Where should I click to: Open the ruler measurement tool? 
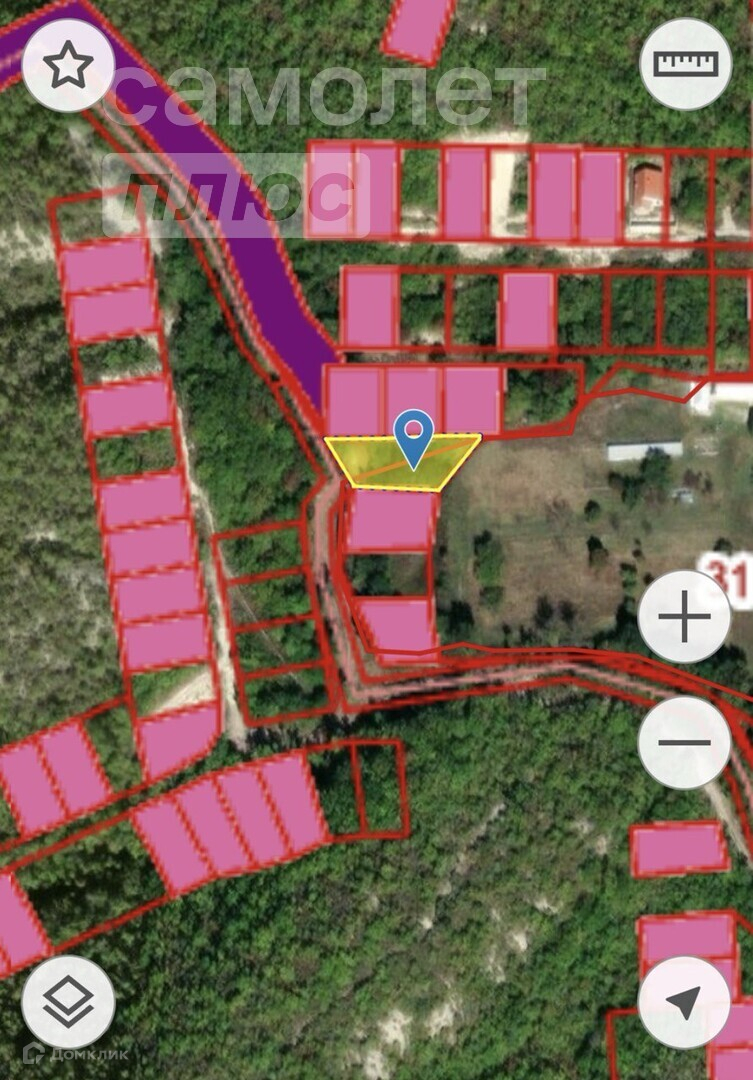point(685,64)
